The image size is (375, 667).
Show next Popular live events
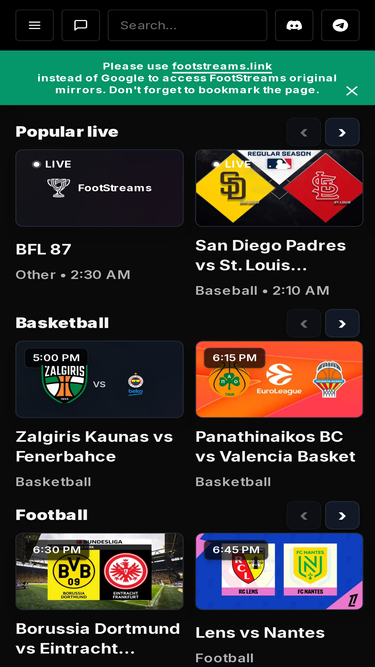coord(342,132)
